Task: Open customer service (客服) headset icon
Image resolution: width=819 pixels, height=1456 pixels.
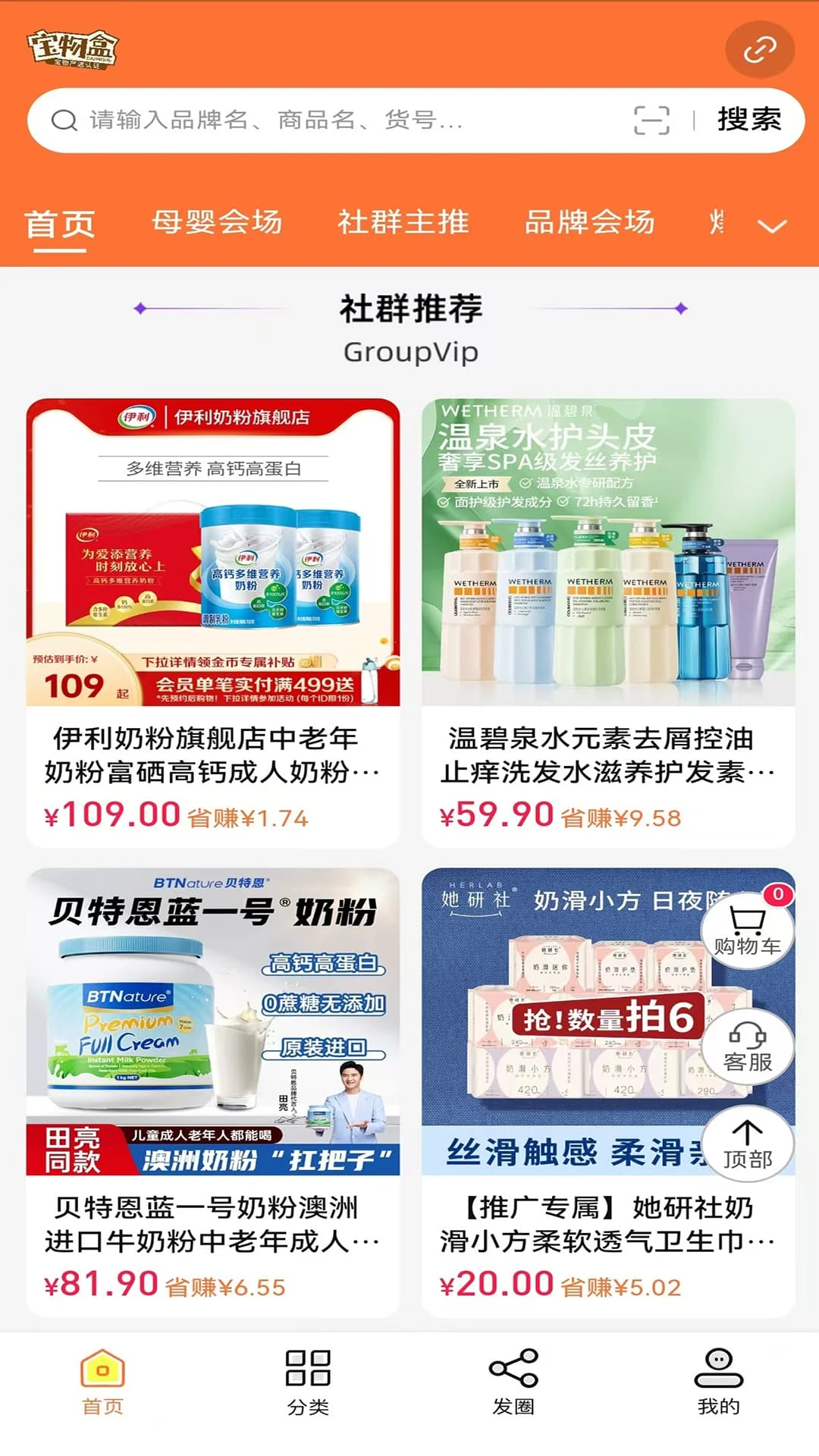Action: point(748,1046)
